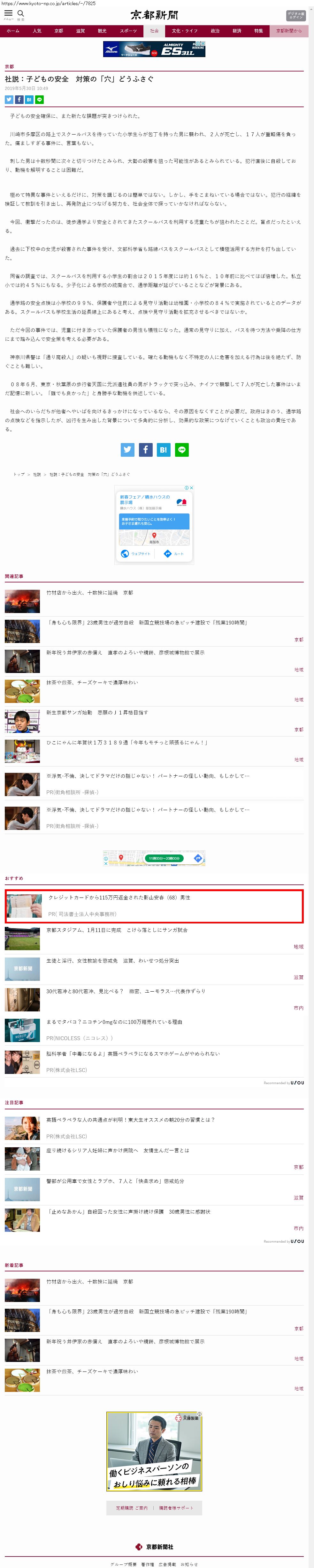Switch to the 滋賀 tab

coord(80,30)
